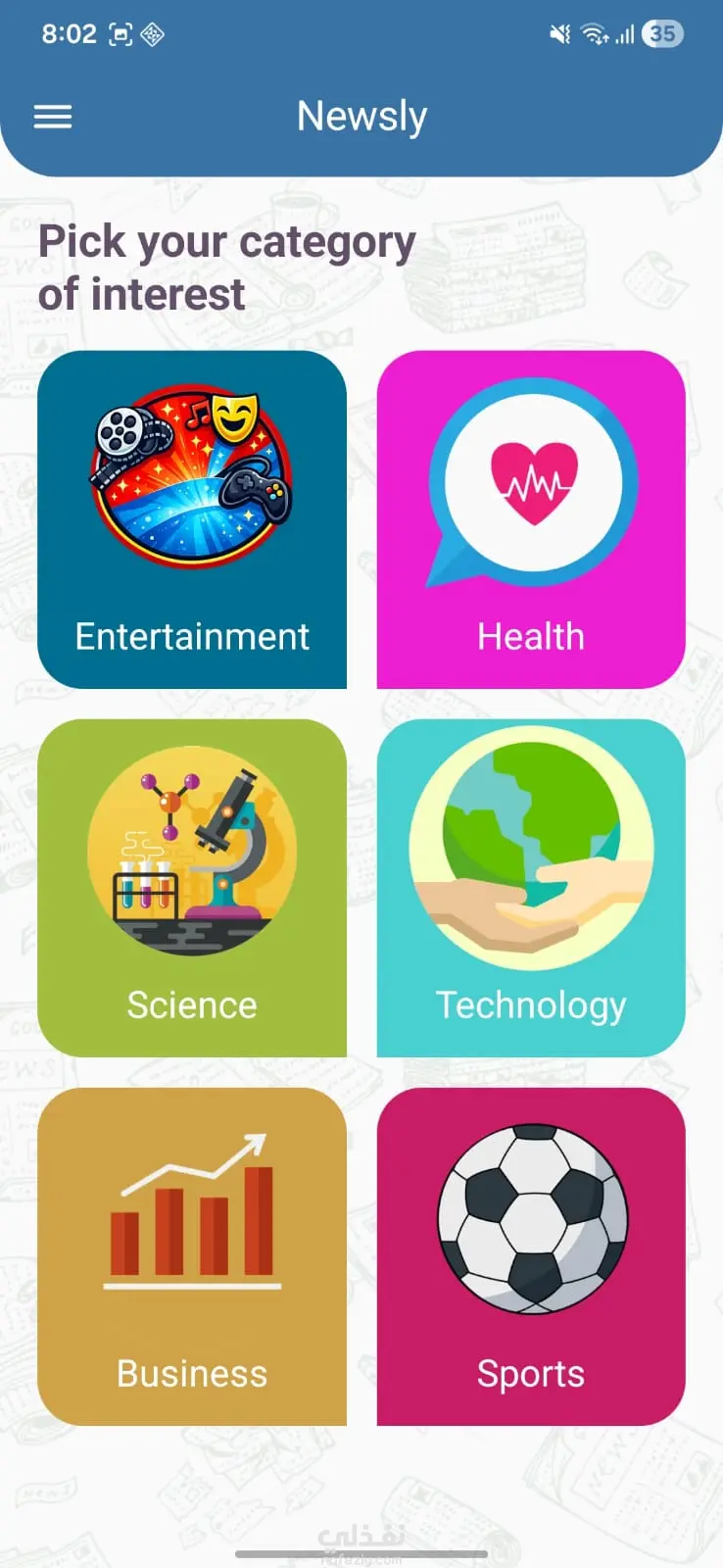Screen dimensions: 723x1568
Task: Open the Health news category
Action: click(531, 519)
